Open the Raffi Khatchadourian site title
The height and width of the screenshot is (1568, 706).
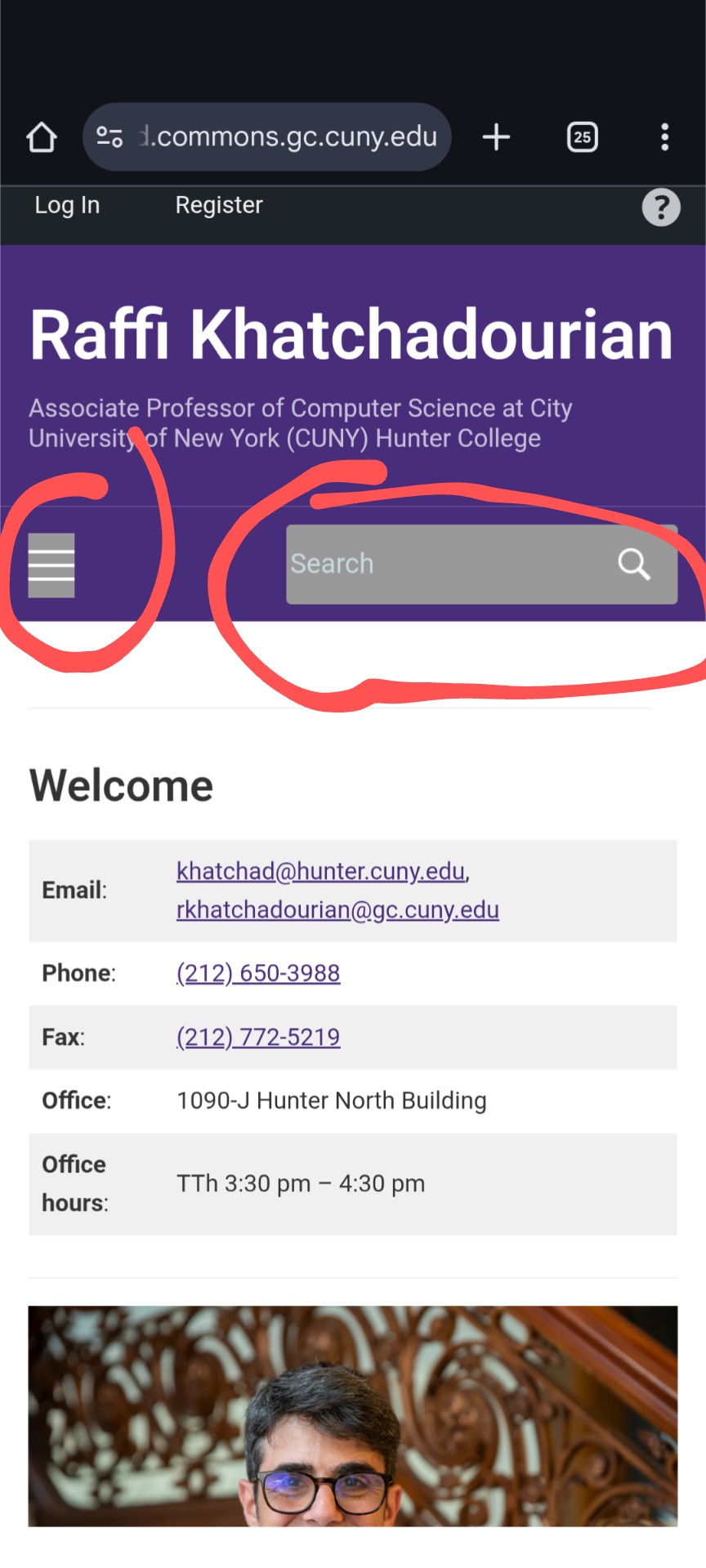pos(351,335)
